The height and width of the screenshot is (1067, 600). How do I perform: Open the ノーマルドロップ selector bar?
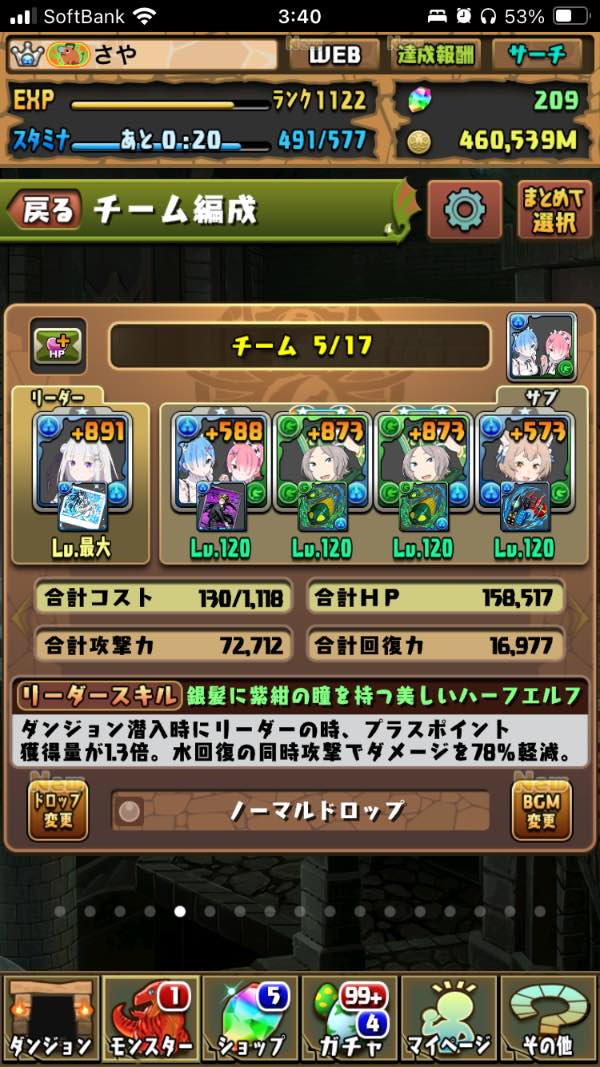pyautogui.click(x=300, y=811)
